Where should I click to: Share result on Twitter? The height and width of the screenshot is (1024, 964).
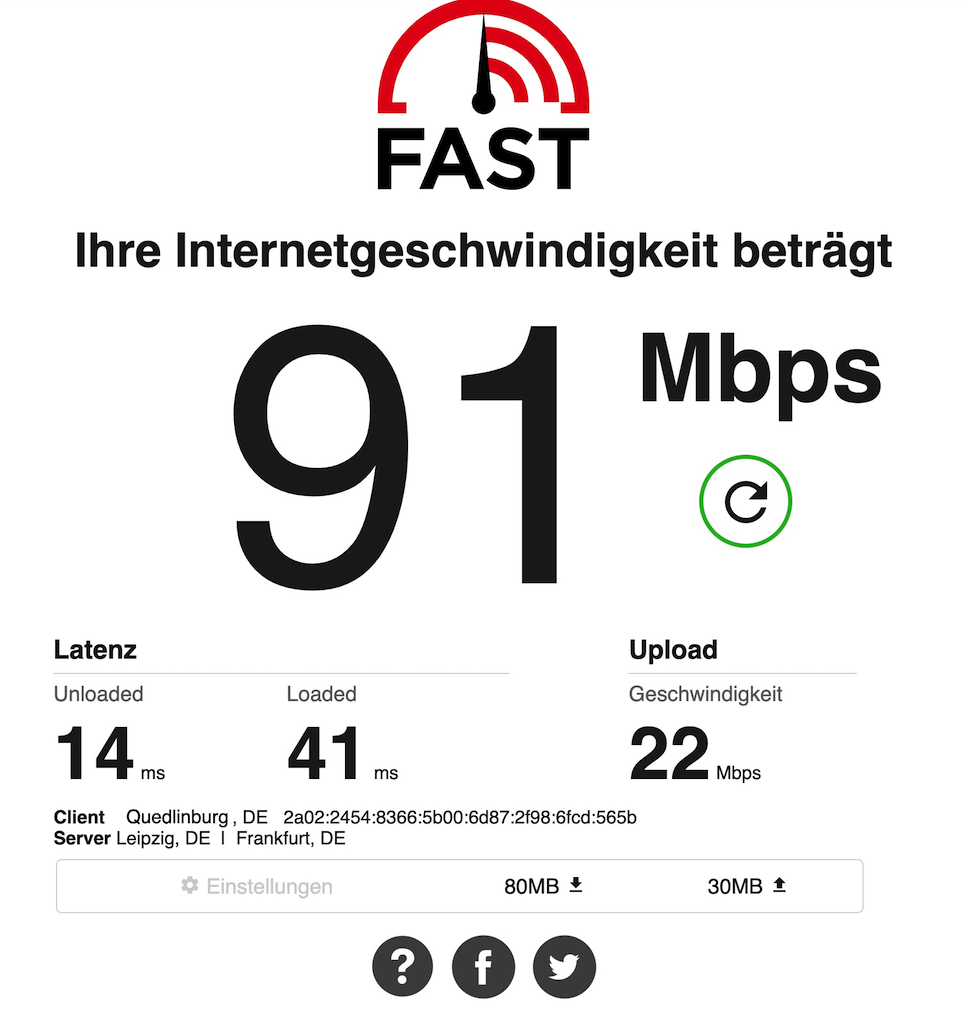tap(564, 967)
